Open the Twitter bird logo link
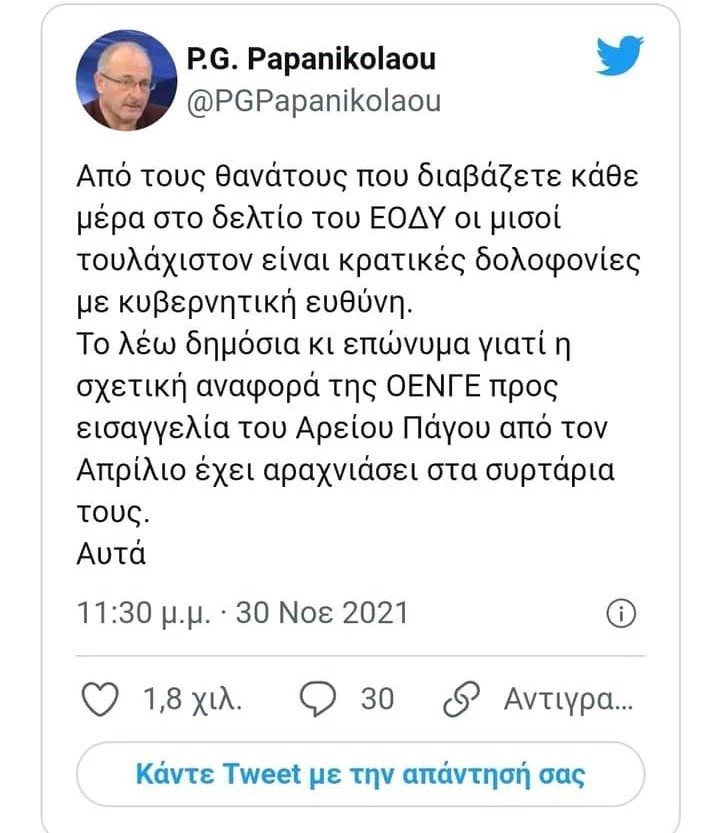The width and height of the screenshot is (720, 833). 620,57
